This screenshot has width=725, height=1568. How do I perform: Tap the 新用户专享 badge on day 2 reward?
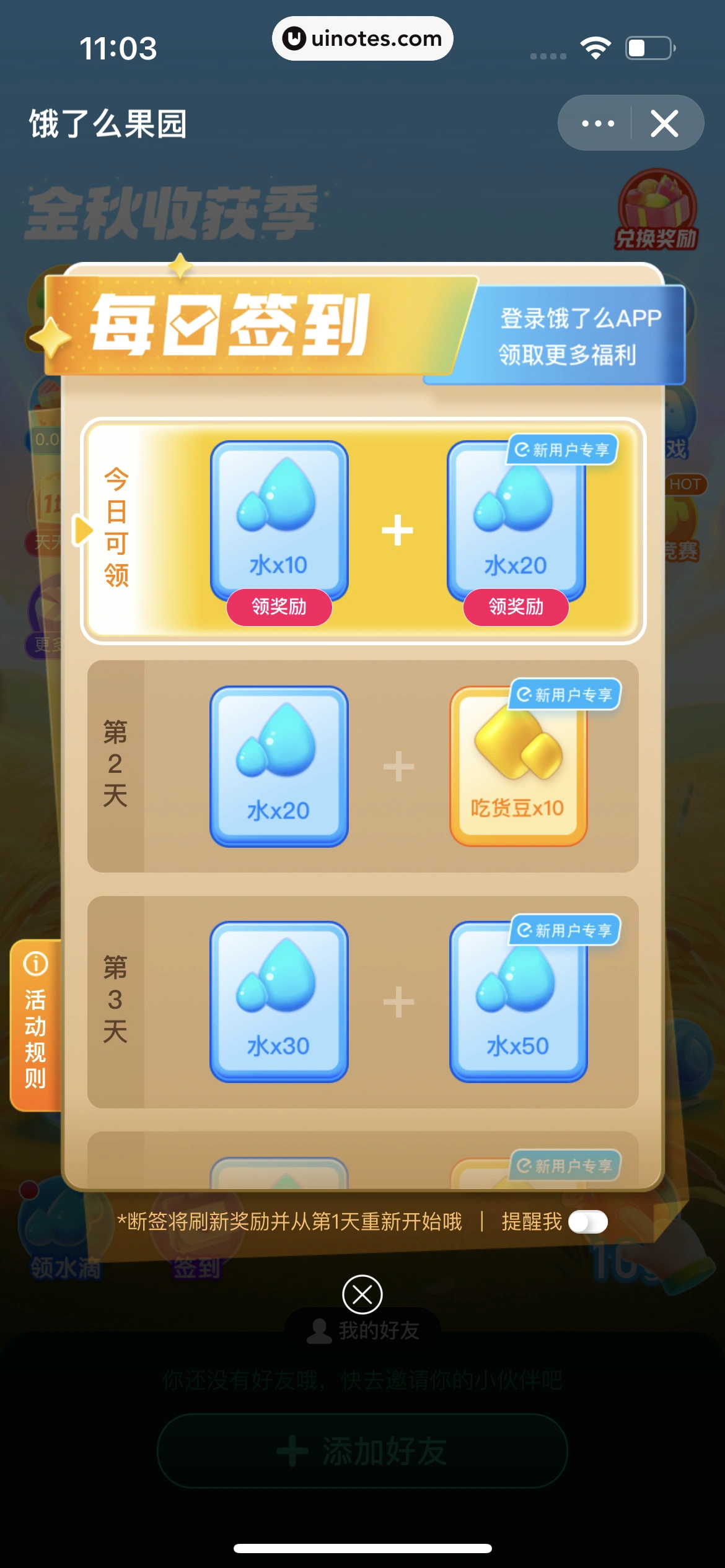tap(565, 695)
